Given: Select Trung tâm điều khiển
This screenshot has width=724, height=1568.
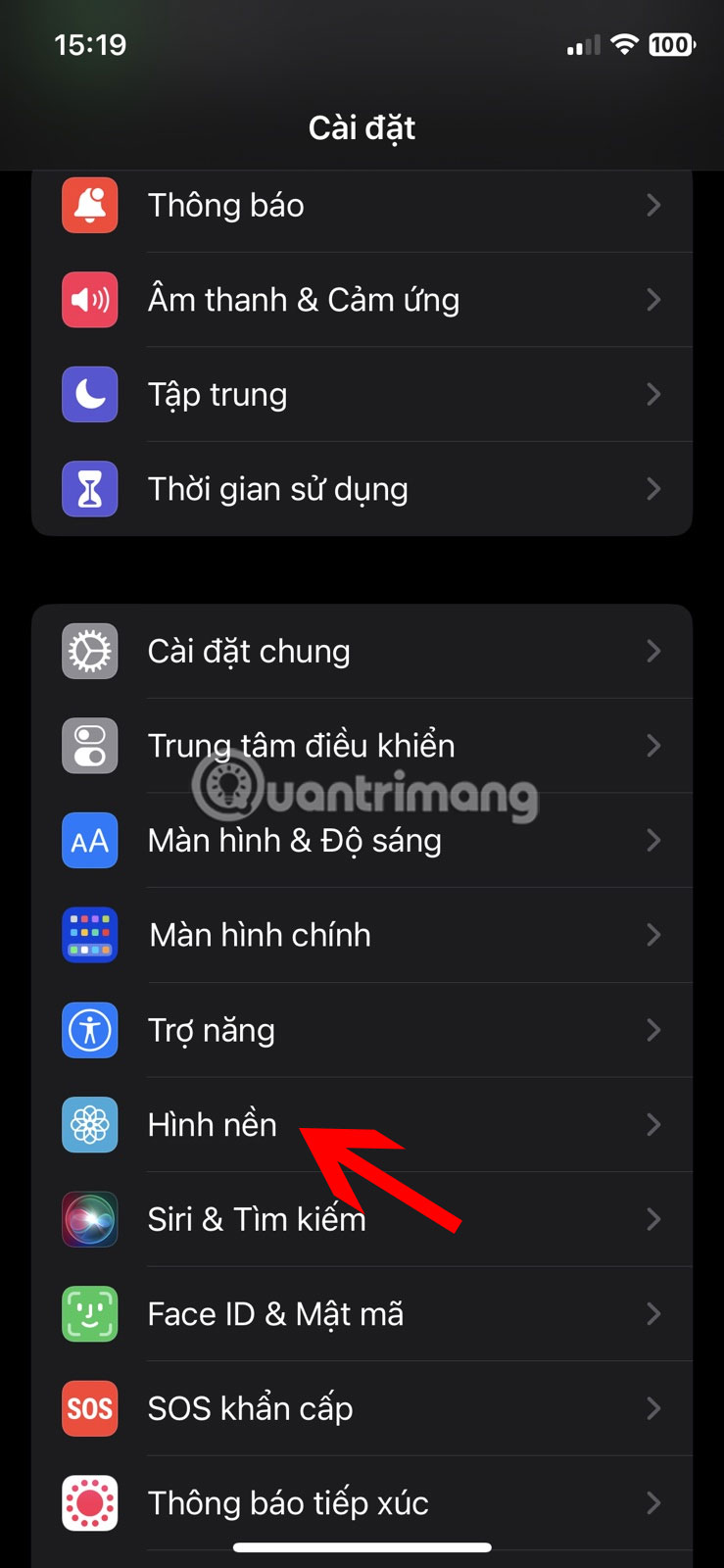Looking at the screenshot, I should 362,746.
